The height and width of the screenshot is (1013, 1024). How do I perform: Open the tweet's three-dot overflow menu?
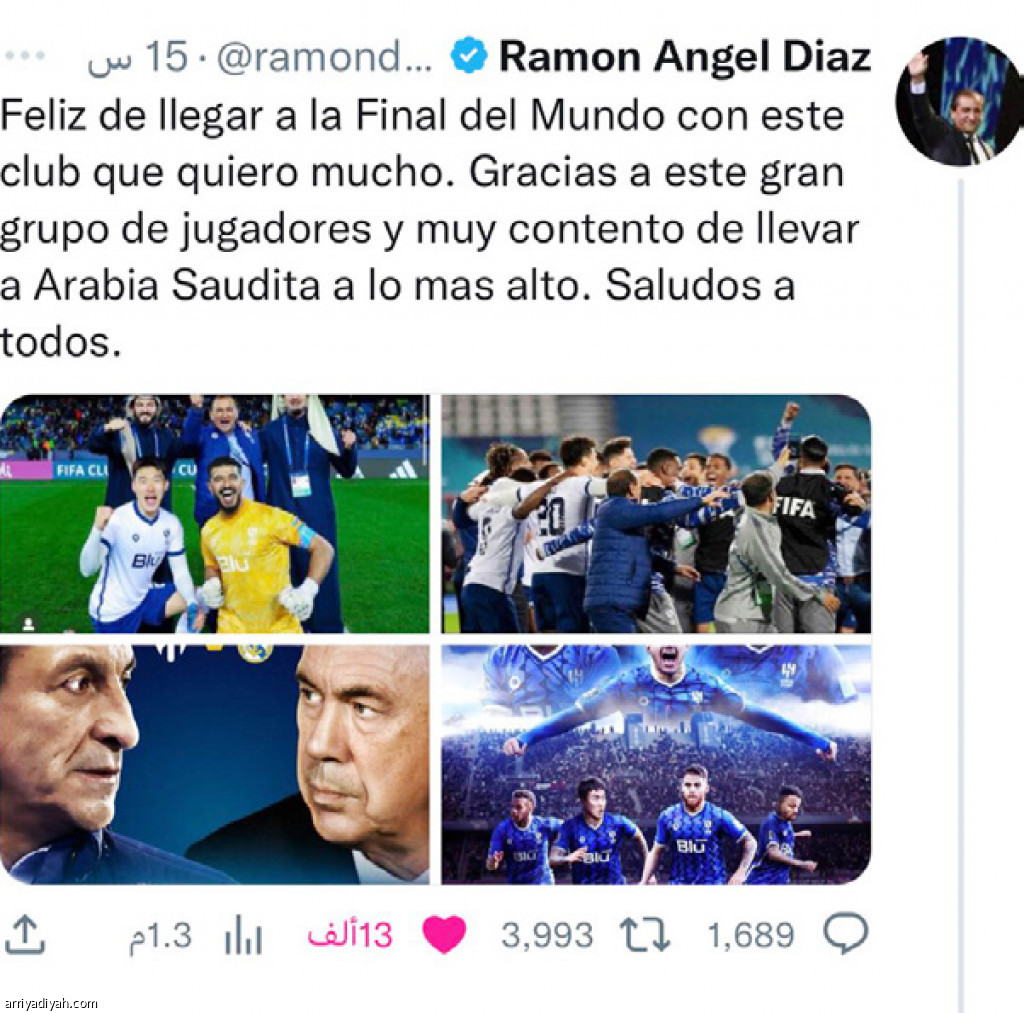pos(24,57)
